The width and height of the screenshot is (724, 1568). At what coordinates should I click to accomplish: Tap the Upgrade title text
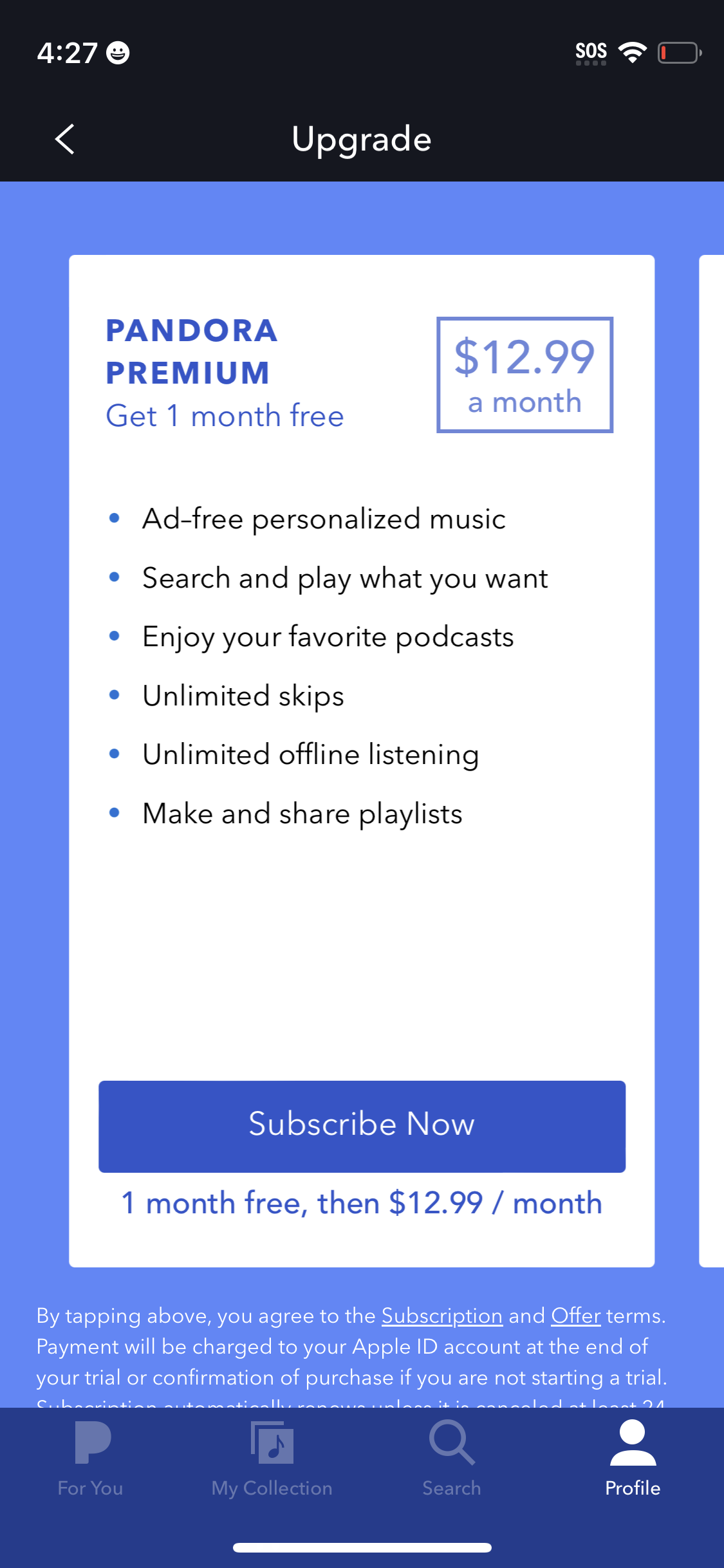(x=362, y=138)
